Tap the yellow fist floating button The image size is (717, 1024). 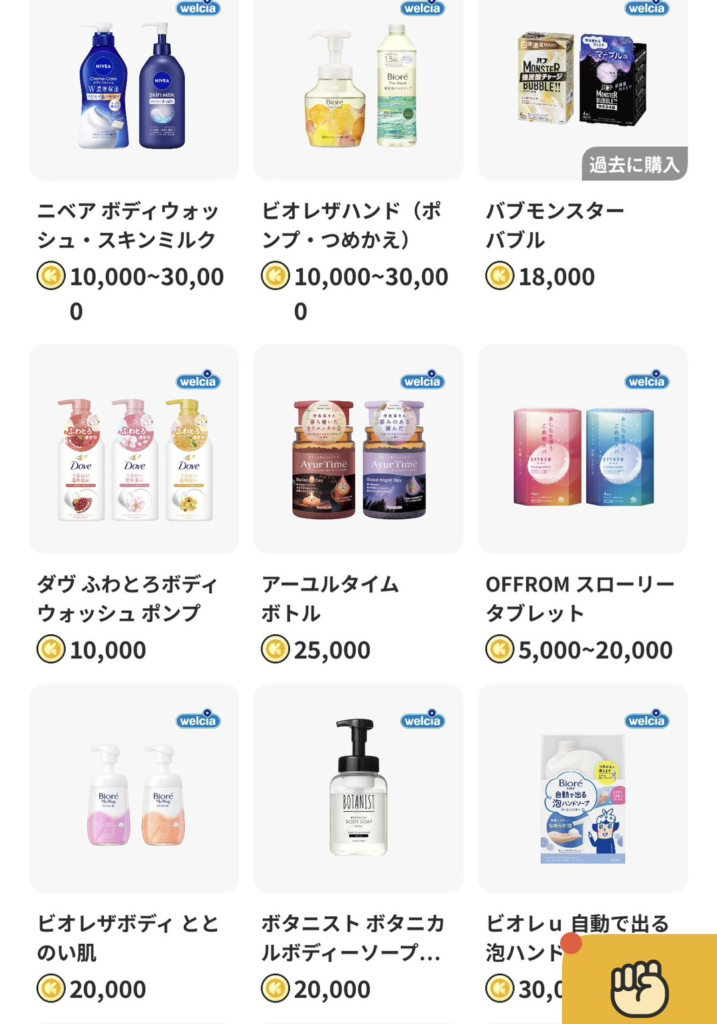point(640,984)
